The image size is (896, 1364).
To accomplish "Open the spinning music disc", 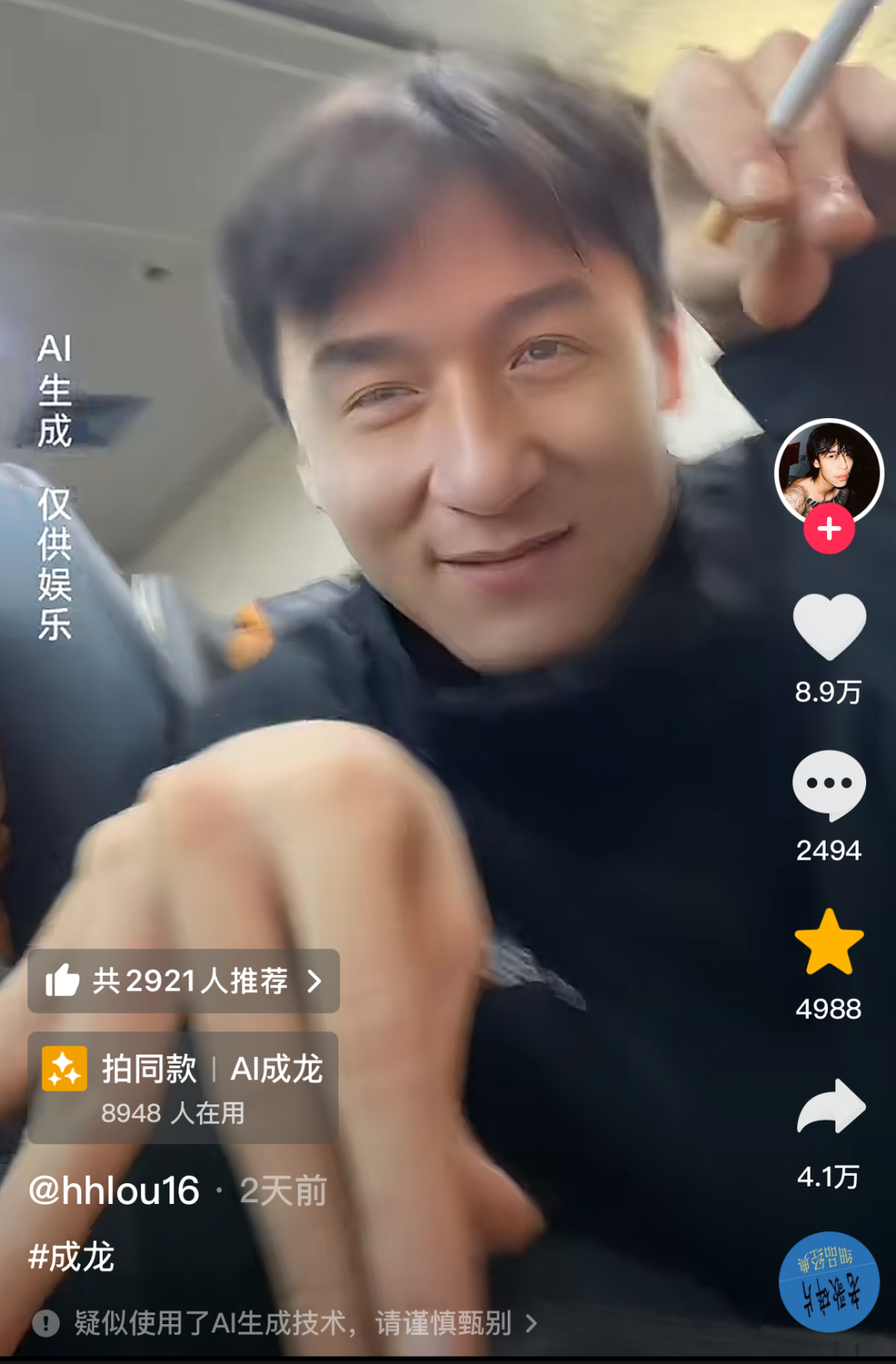I will click(x=829, y=1282).
